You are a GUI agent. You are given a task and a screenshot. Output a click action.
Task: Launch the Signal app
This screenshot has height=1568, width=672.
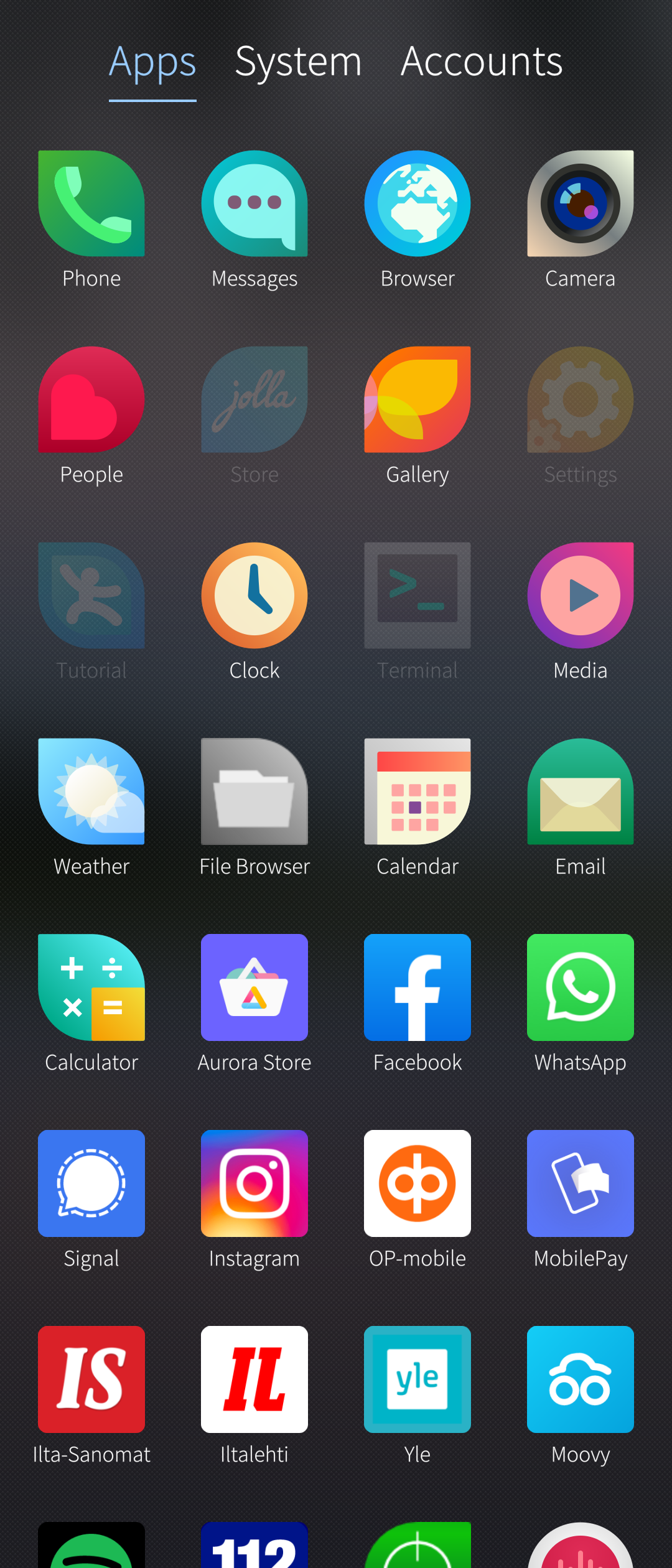(x=91, y=1183)
